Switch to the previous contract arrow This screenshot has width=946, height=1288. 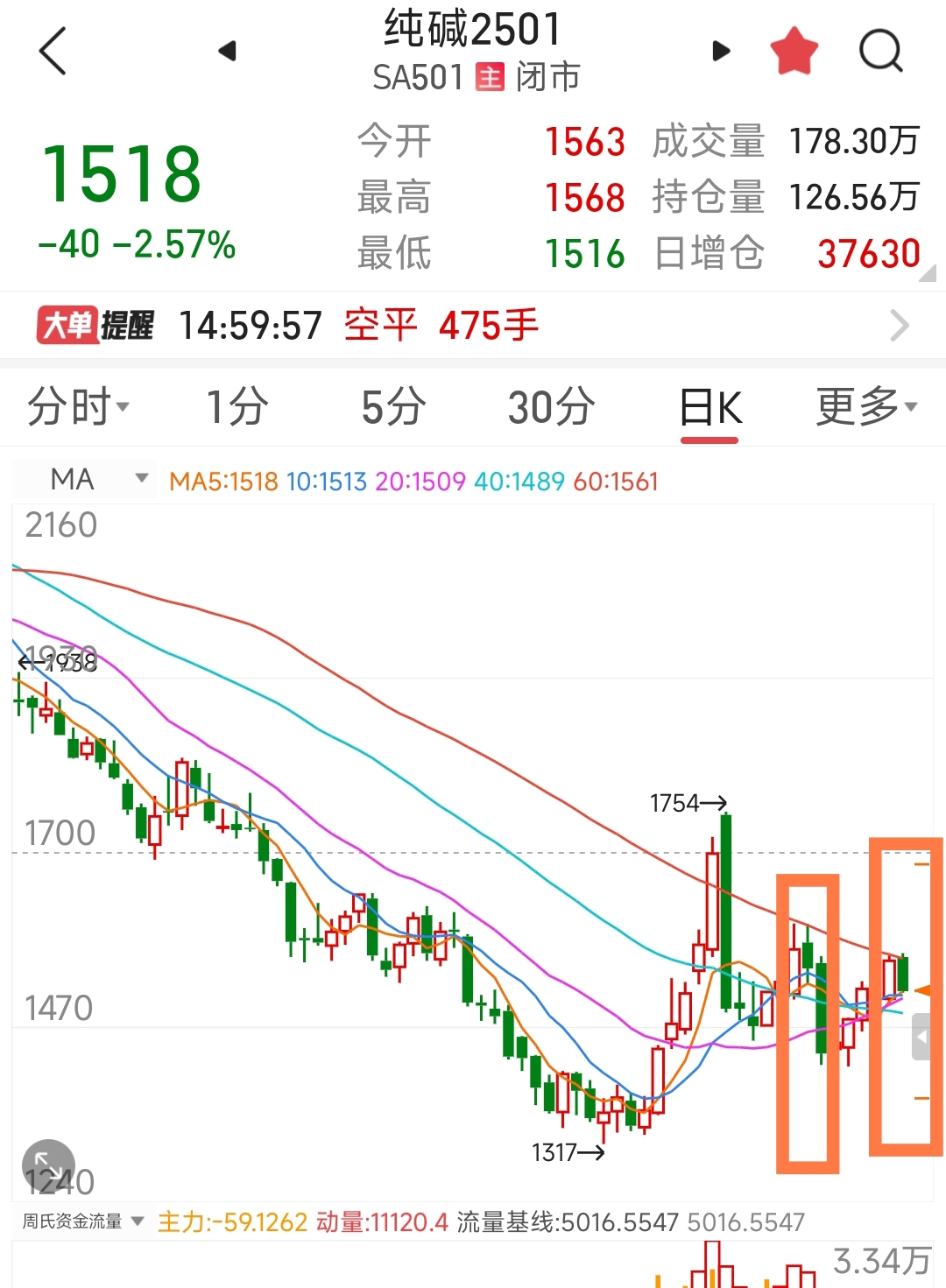(228, 51)
